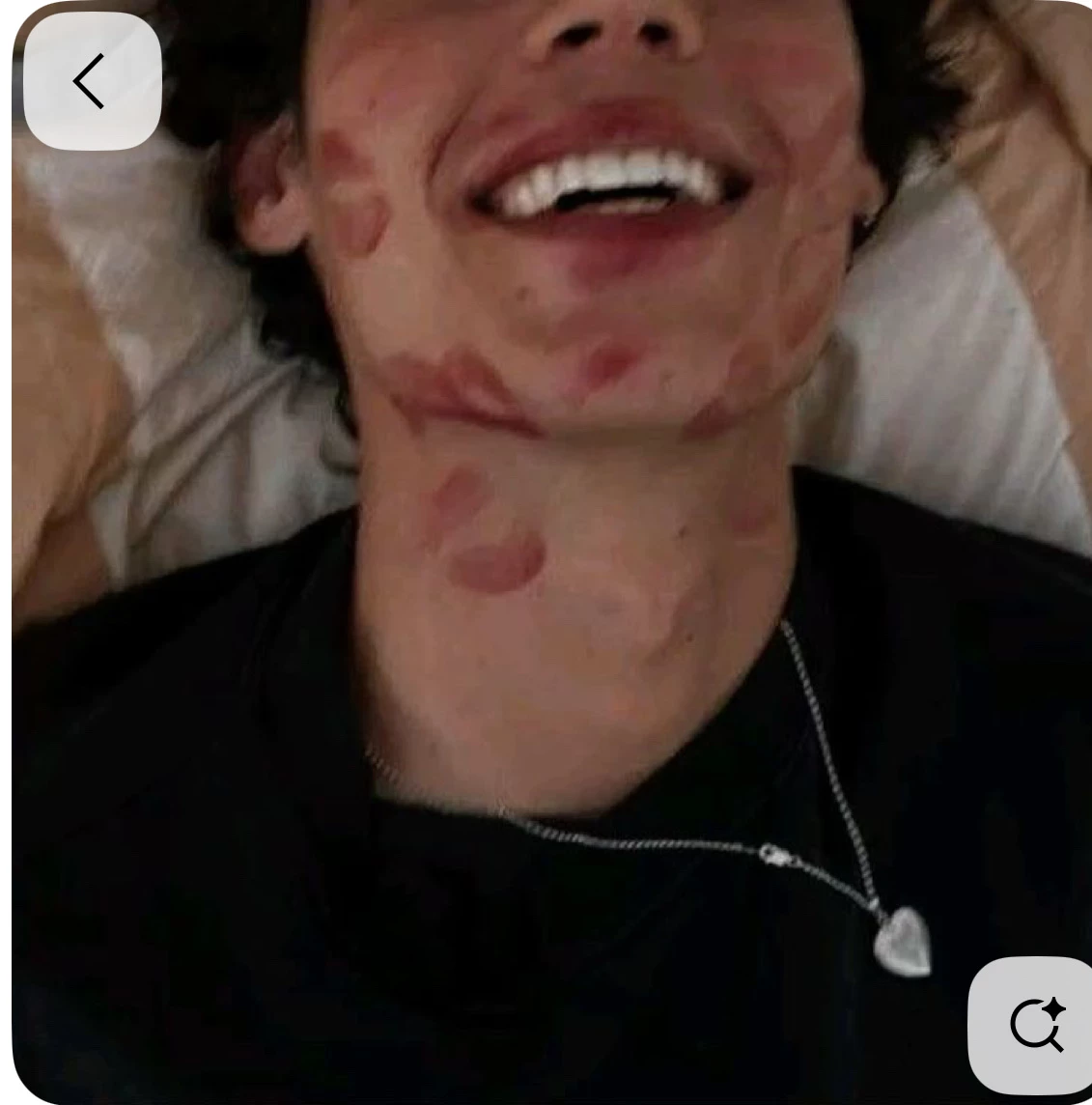Go back using the arrow button
This screenshot has width=1092, height=1105.
[92, 81]
